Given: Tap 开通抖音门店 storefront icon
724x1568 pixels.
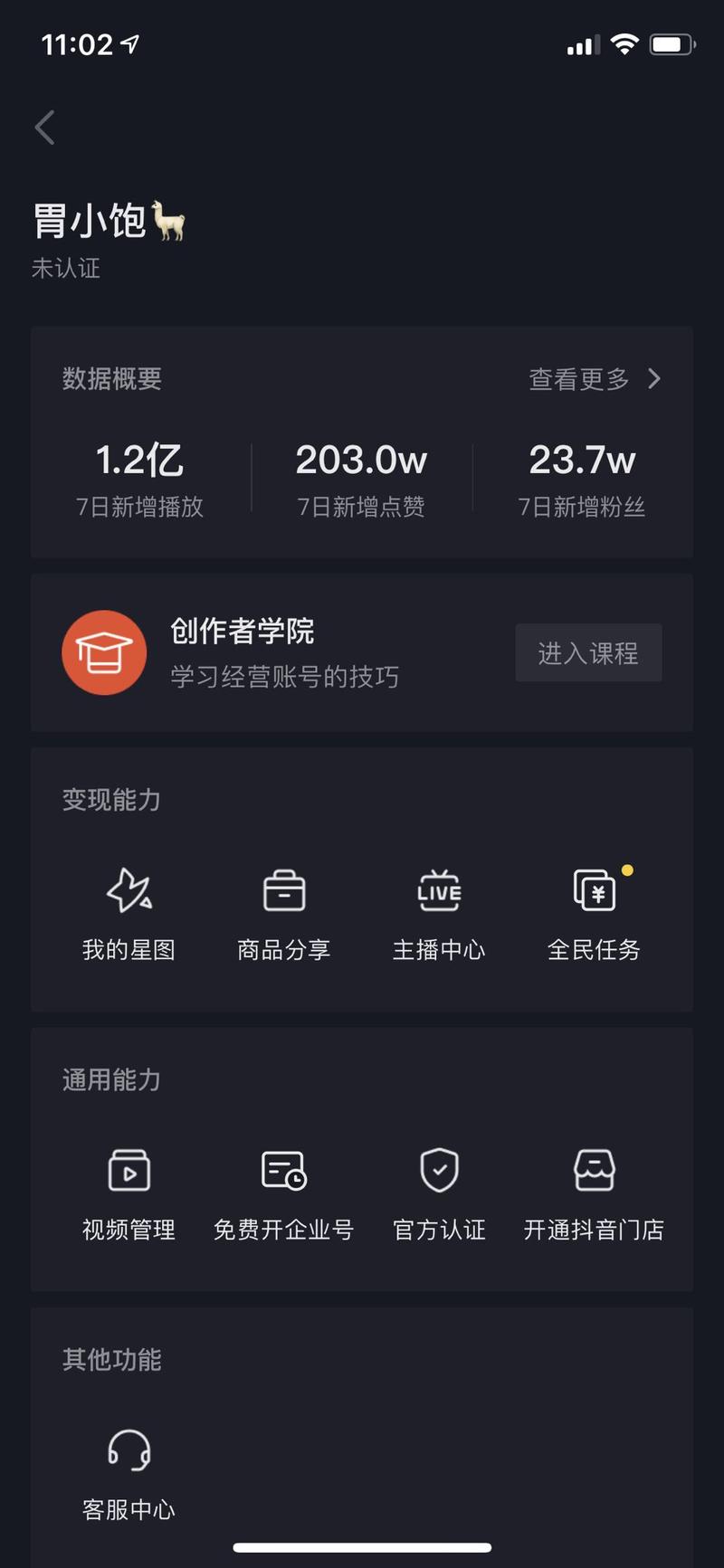Looking at the screenshot, I should [x=594, y=1169].
